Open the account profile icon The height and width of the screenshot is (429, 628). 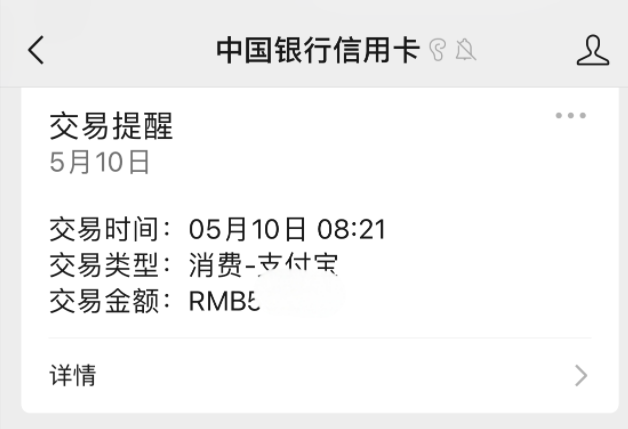click(593, 50)
